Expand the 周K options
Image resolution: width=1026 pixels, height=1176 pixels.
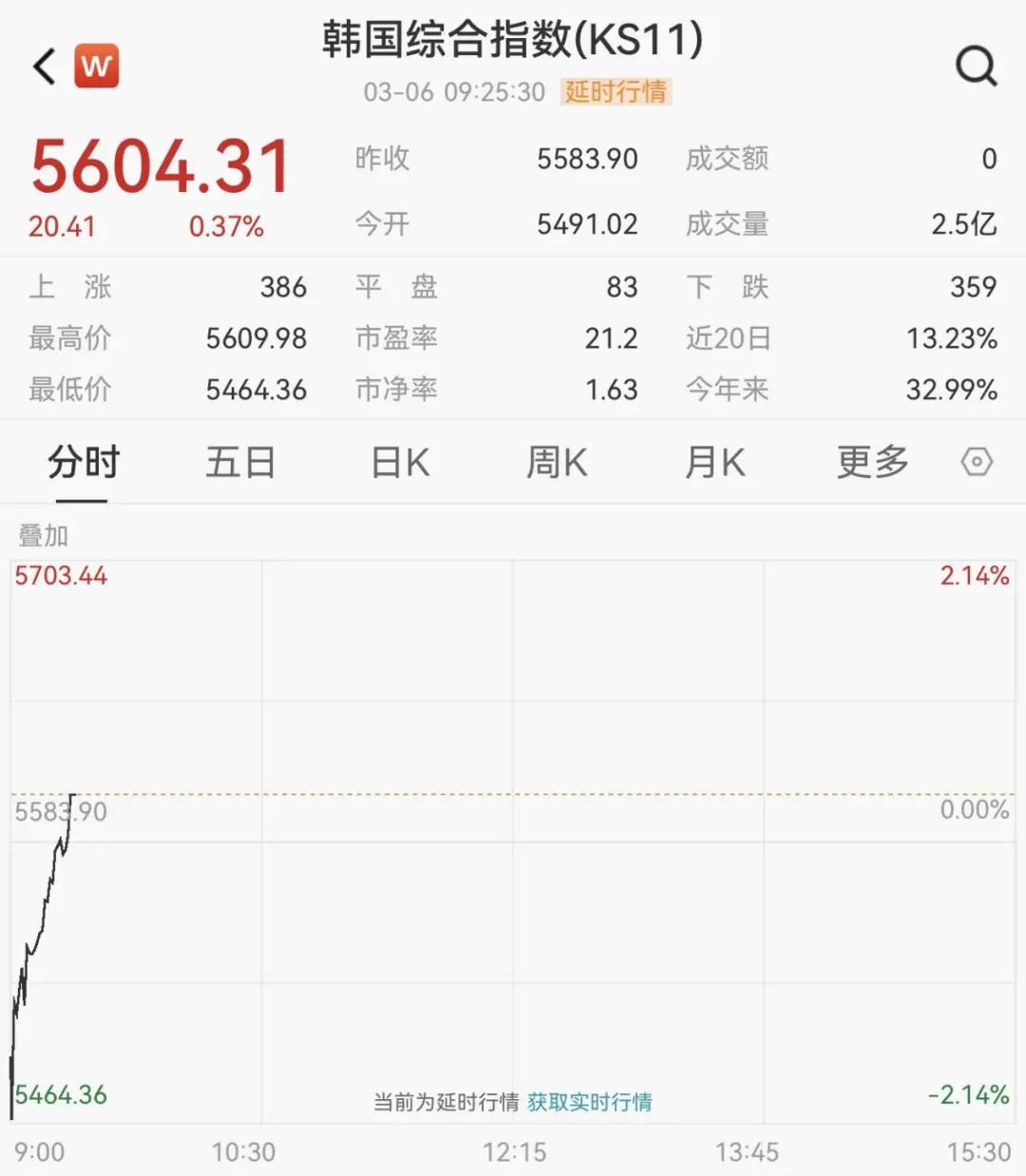click(x=556, y=463)
